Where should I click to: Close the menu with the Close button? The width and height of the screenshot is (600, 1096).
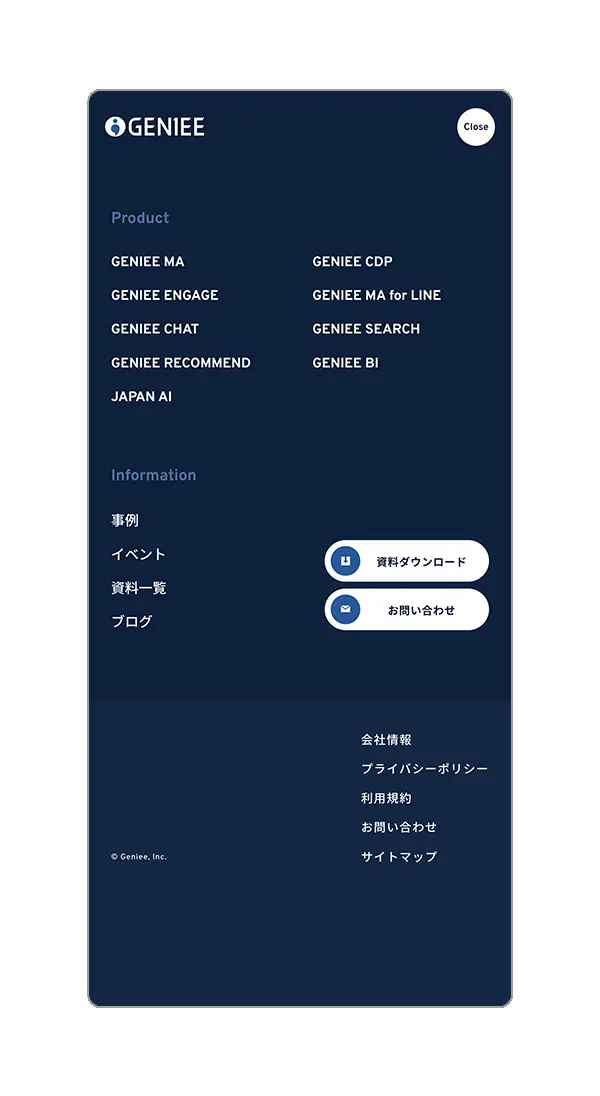click(x=476, y=127)
